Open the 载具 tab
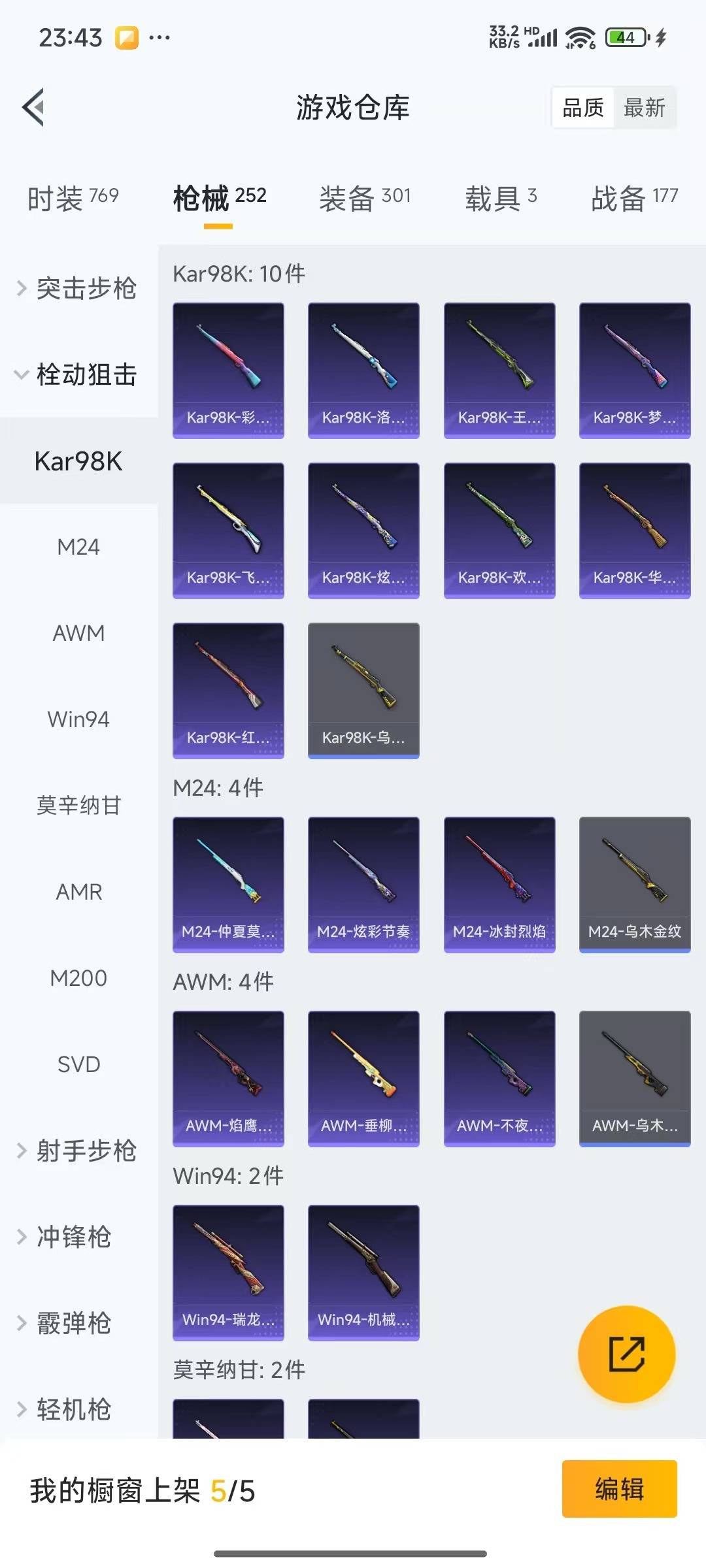 coord(501,198)
